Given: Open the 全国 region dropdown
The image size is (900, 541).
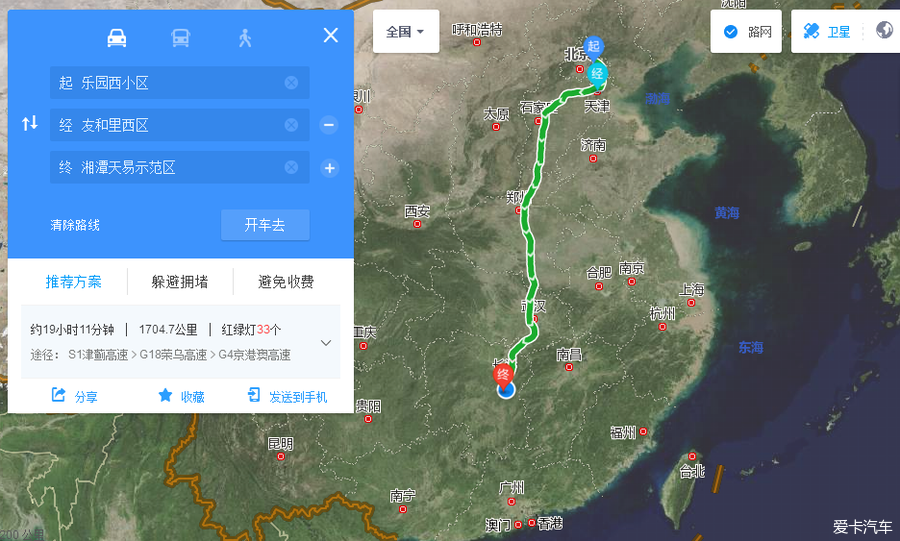Looking at the screenshot, I should point(405,32).
